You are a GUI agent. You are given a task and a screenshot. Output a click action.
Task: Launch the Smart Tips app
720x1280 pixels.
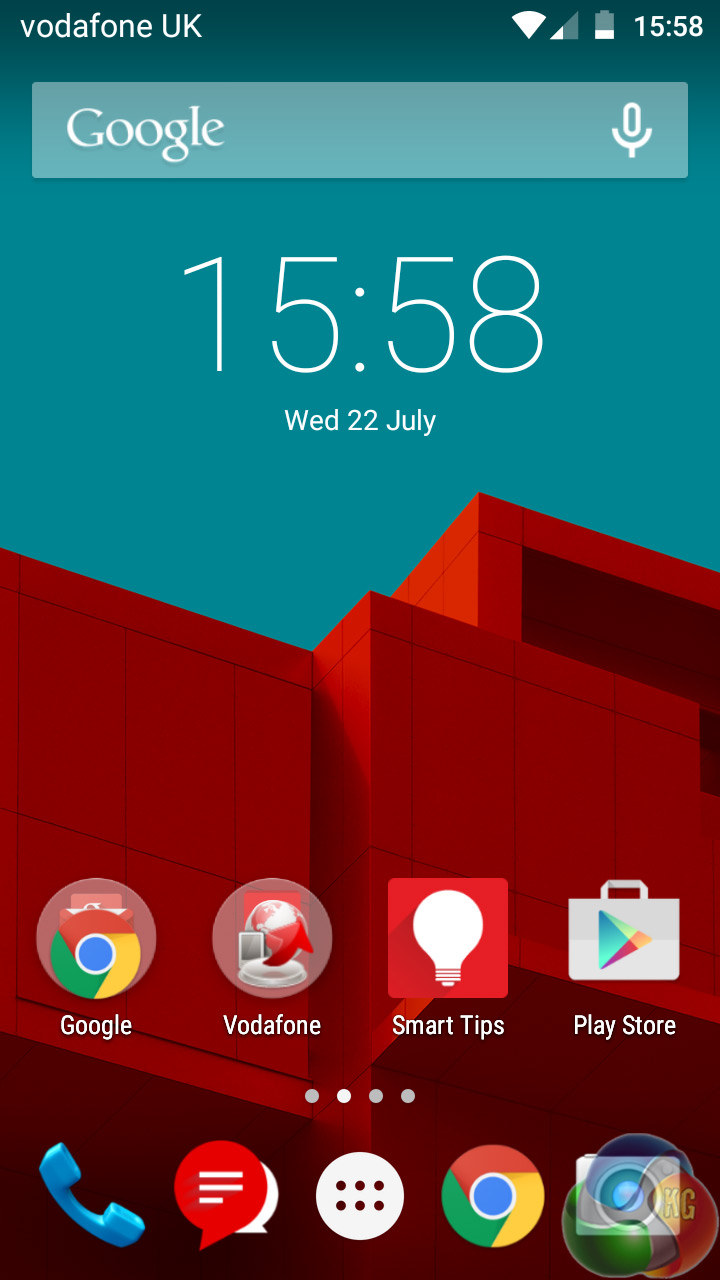448,940
